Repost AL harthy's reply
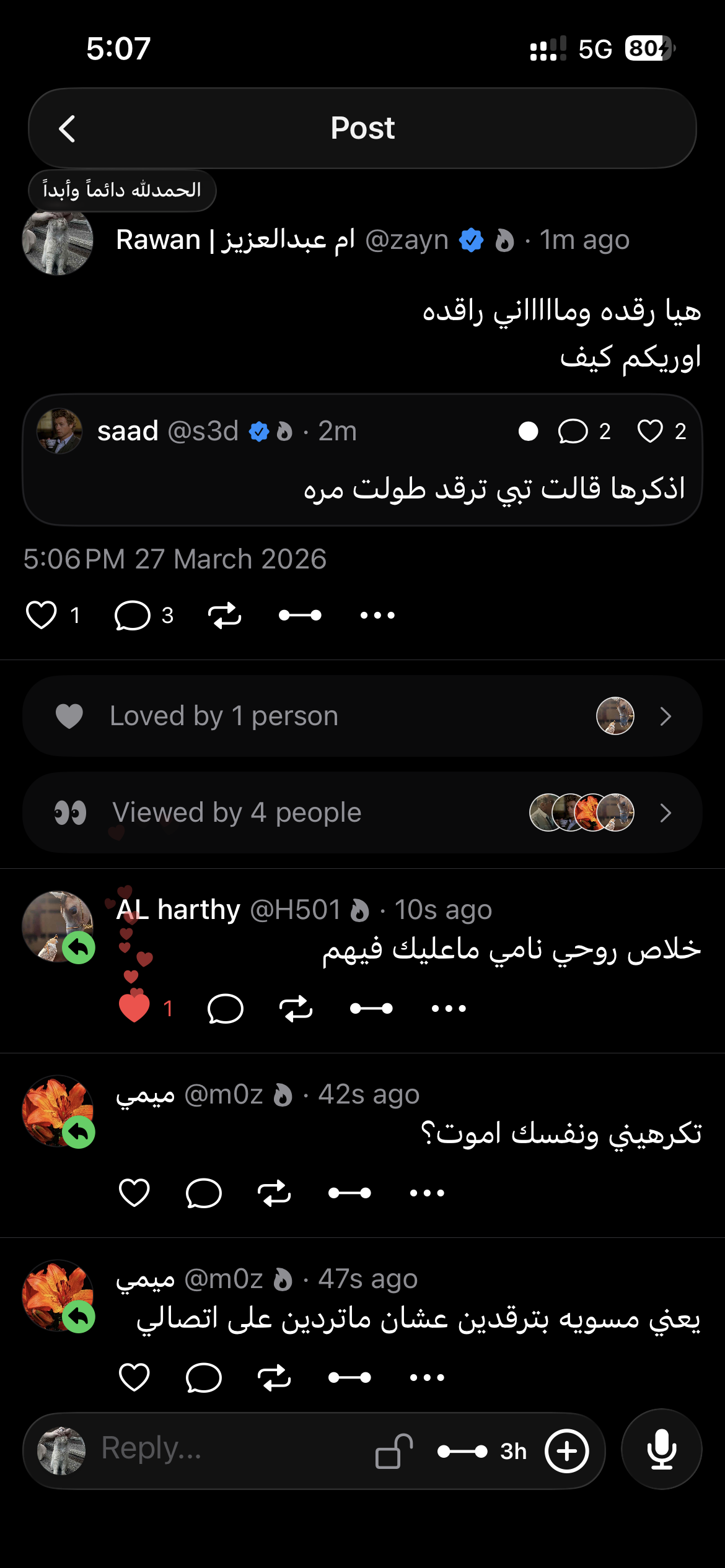Image resolution: width=725 pixels, height=1568 pixels. pyautogui.click(x=296, y=1008)
